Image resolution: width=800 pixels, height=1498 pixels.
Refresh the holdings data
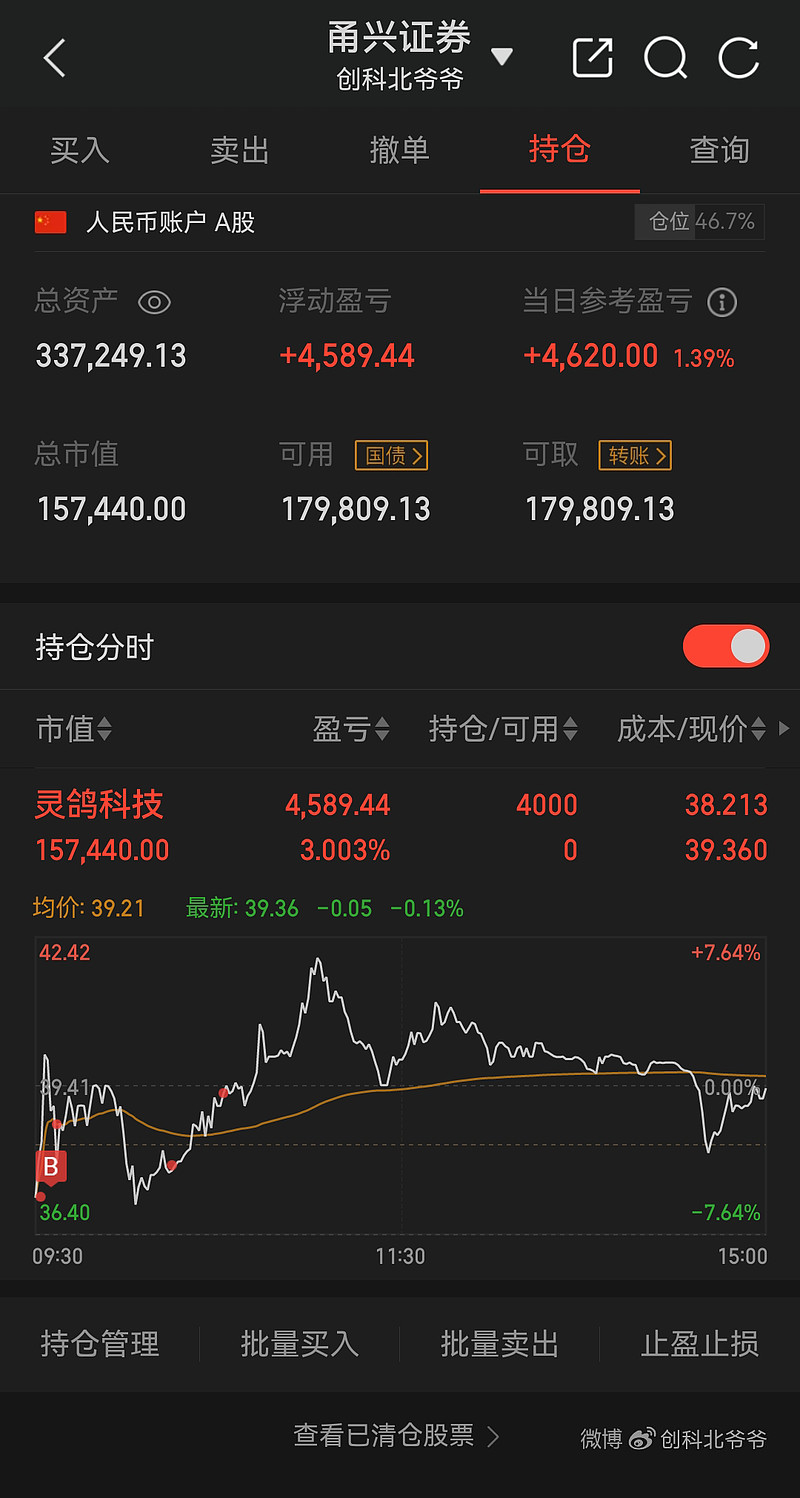coord(739,58)
